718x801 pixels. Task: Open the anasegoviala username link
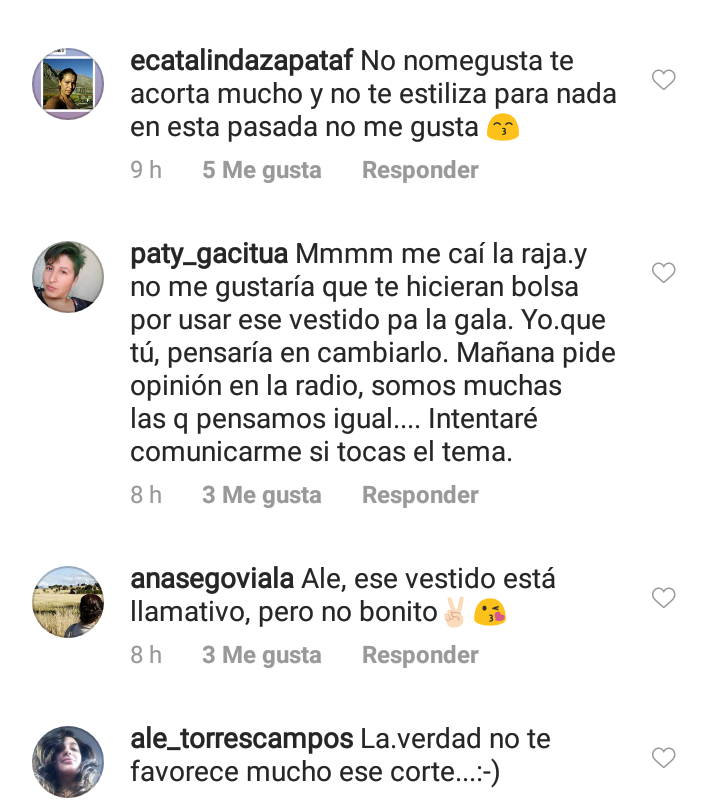(212, 579)
